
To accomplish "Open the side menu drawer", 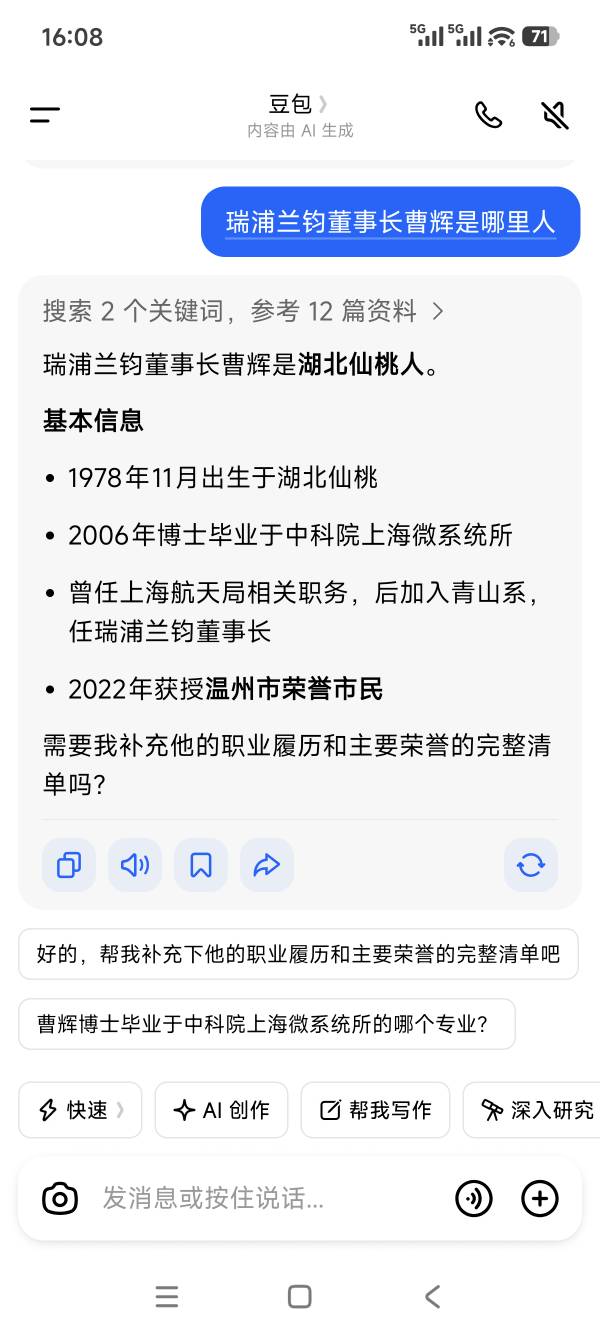I will [45, 115].
